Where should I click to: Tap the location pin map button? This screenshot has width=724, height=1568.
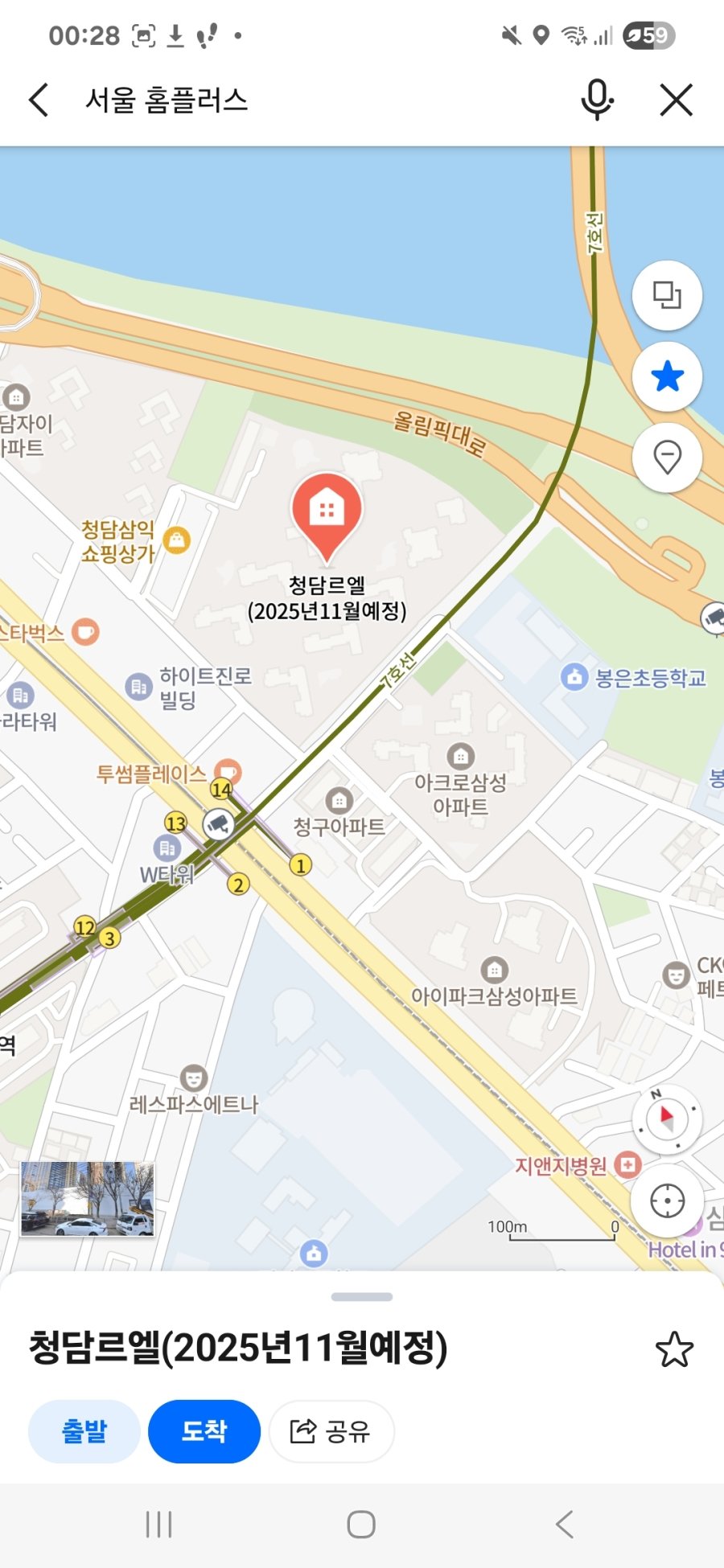point(667,458)
